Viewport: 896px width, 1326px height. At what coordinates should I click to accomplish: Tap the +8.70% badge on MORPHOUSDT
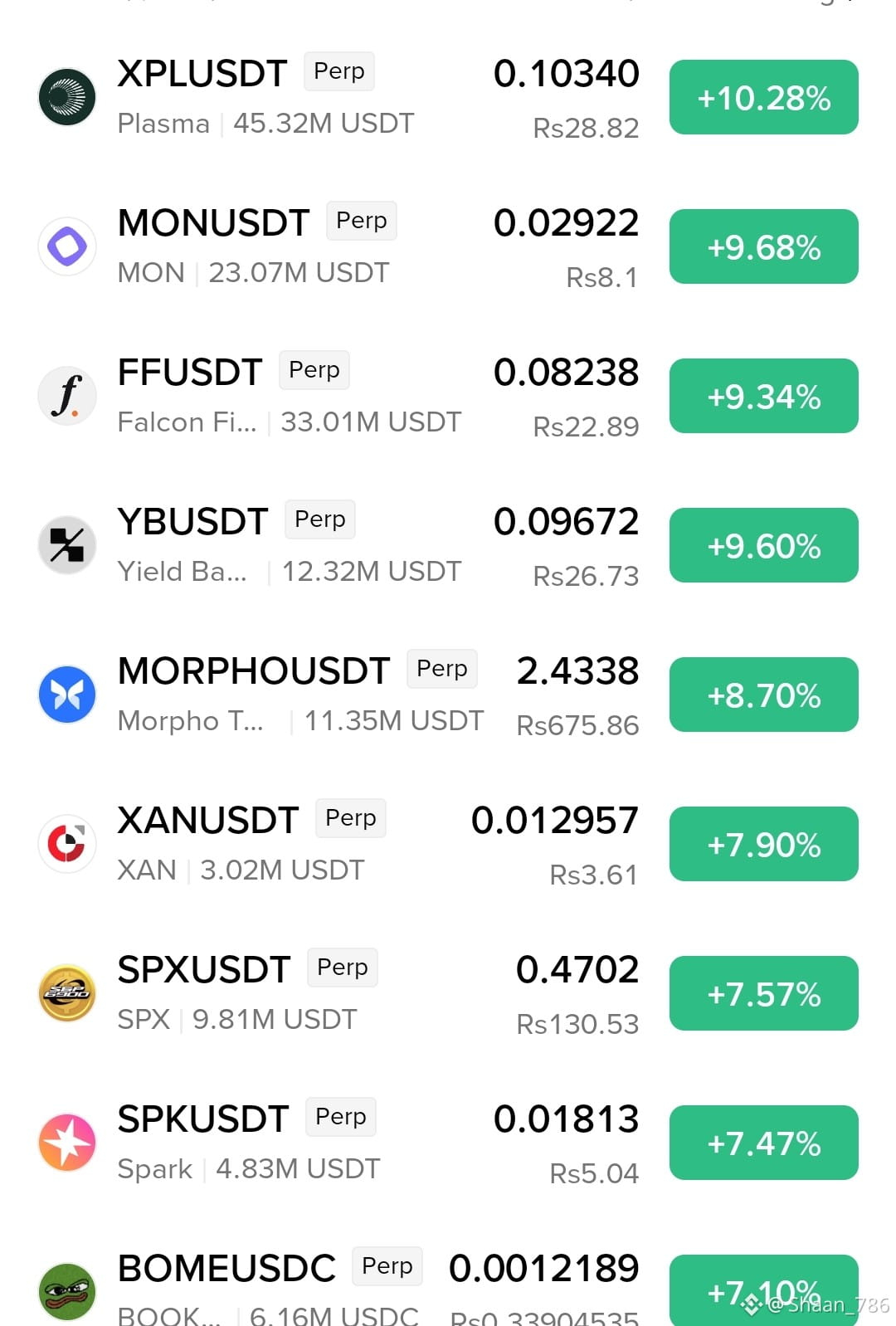pyautogui.click(x=764, y=695)
